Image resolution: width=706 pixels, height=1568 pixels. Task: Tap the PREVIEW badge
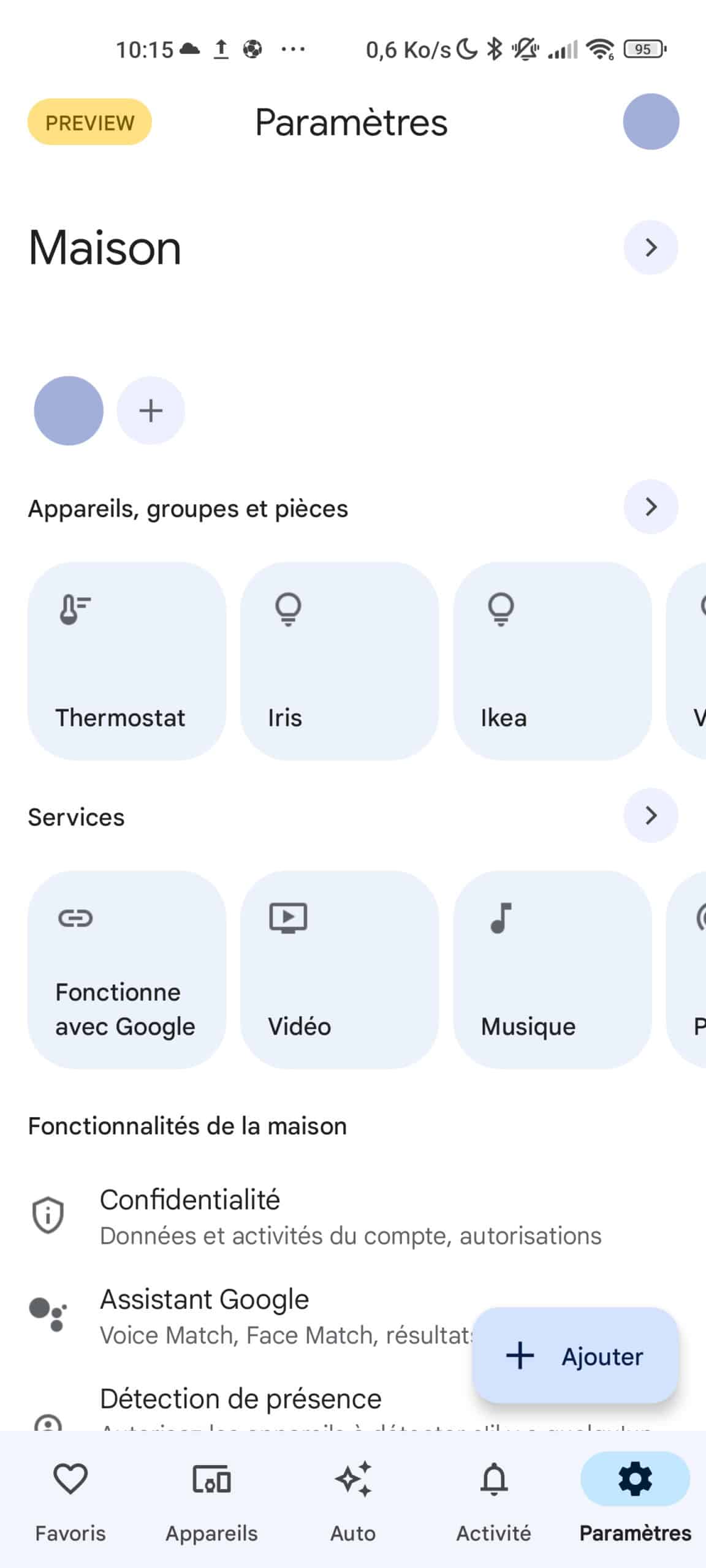[89, 122]
